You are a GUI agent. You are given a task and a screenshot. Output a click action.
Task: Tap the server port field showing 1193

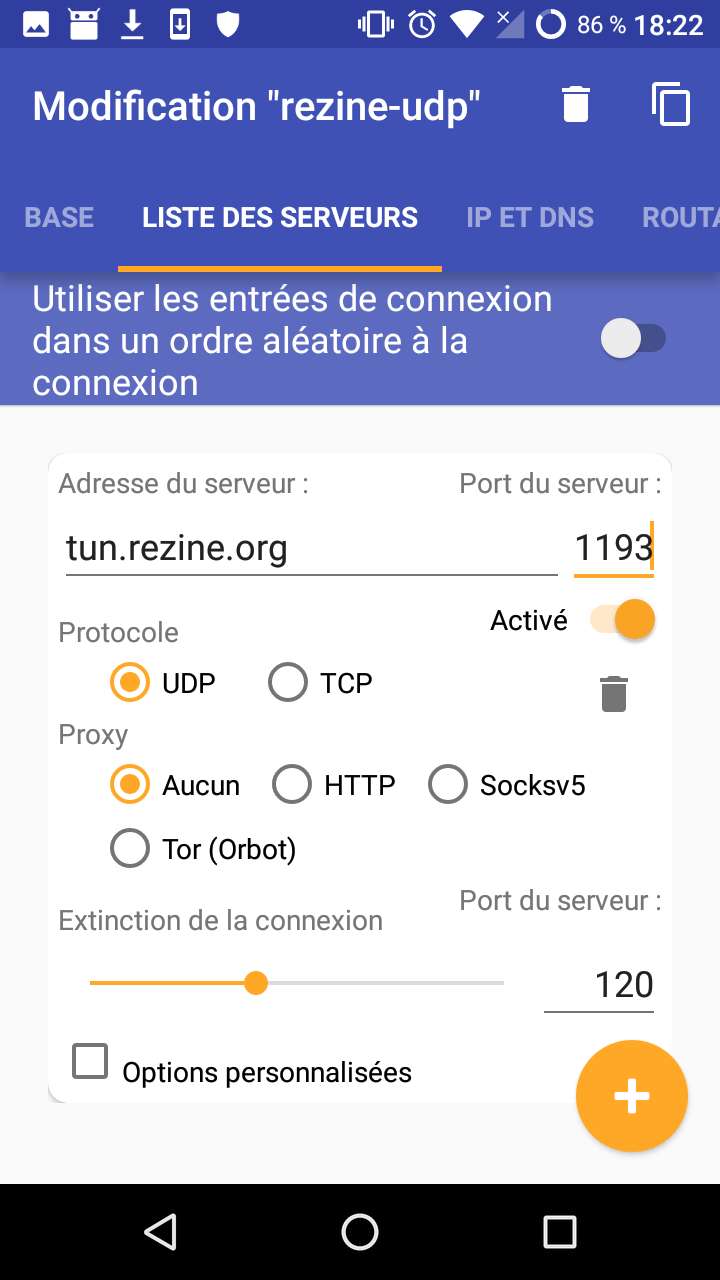613,549
